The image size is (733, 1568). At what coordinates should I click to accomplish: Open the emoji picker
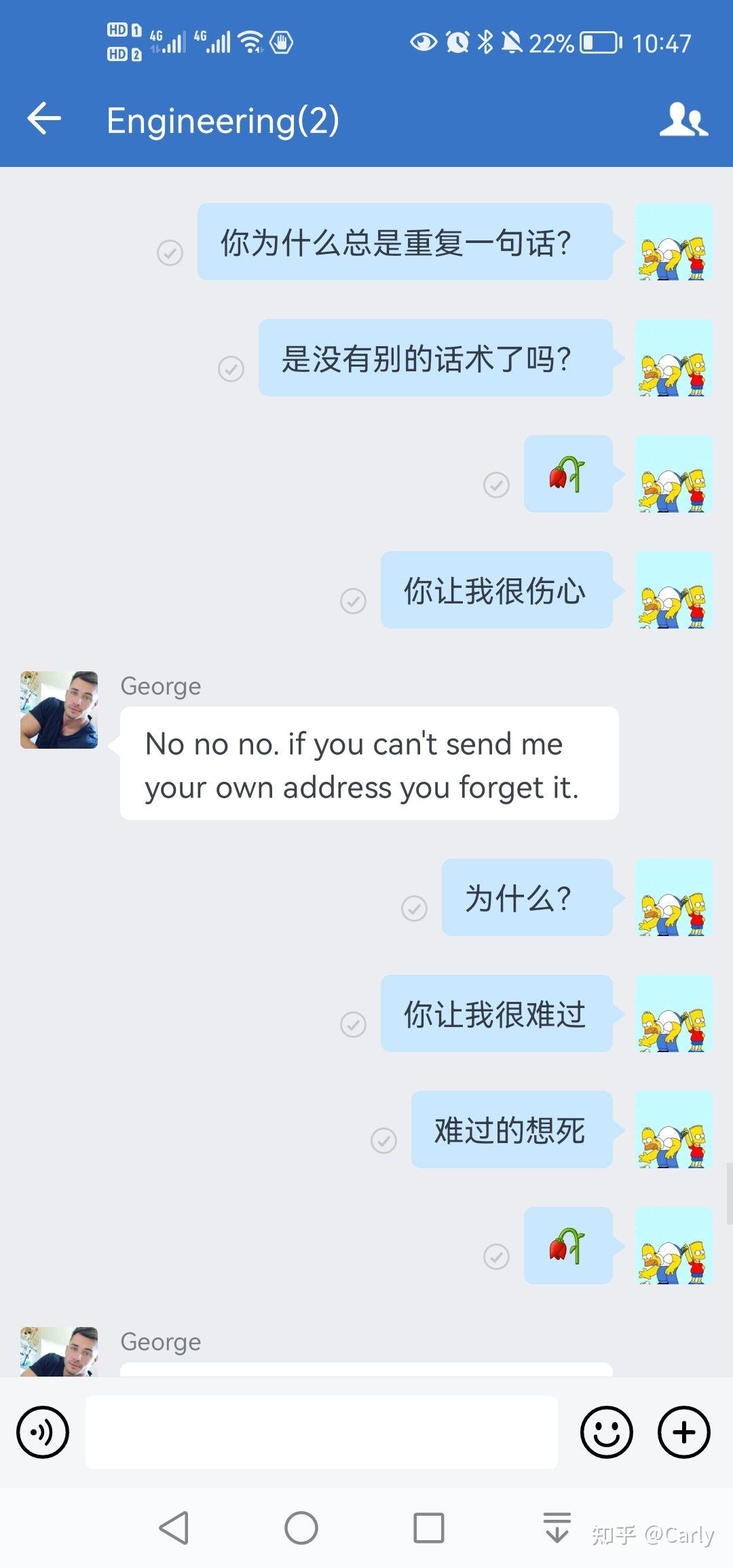click(607, 1432)
